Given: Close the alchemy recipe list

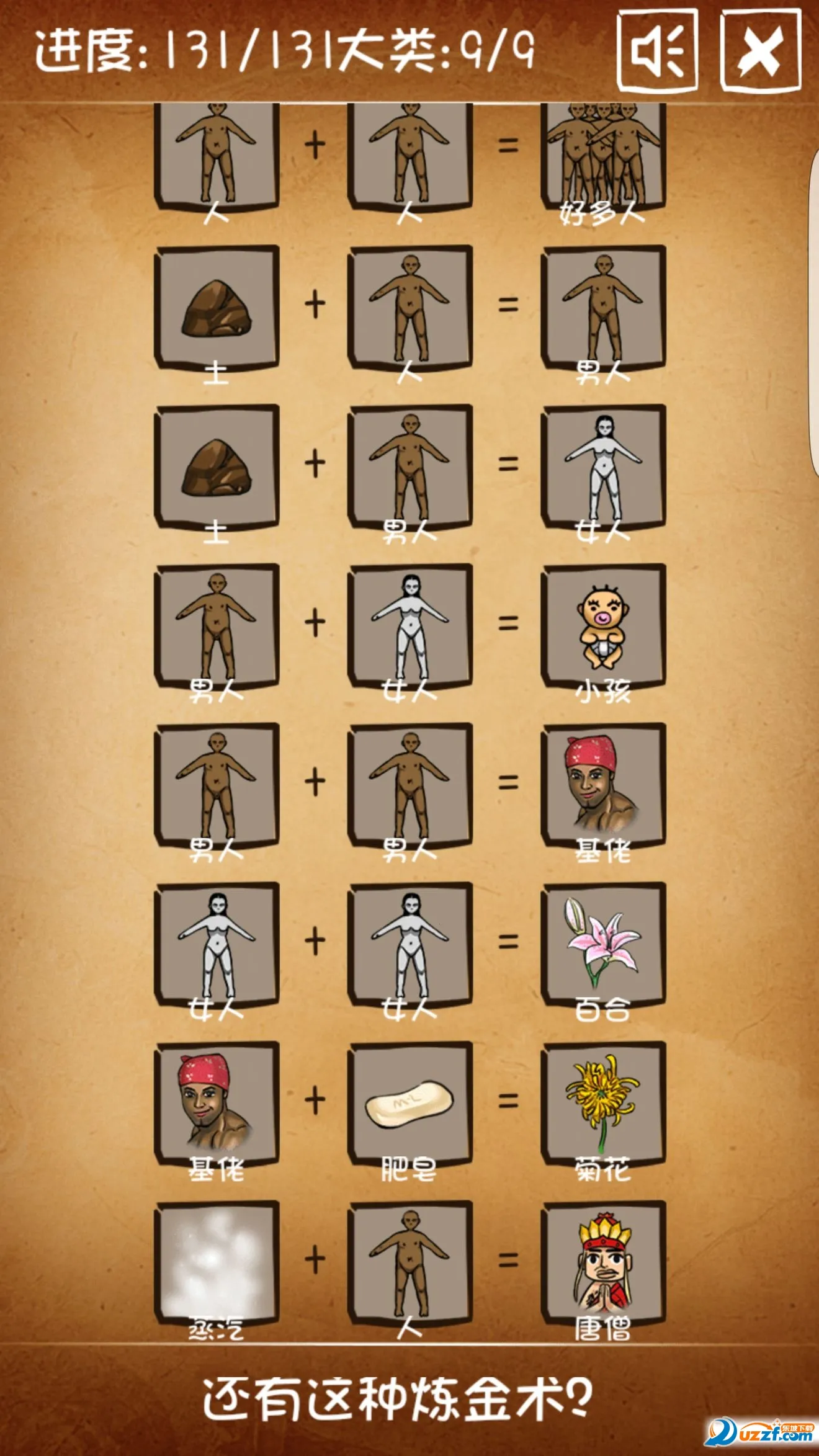Looking at the screenshot, I should [x=760, y=50].
